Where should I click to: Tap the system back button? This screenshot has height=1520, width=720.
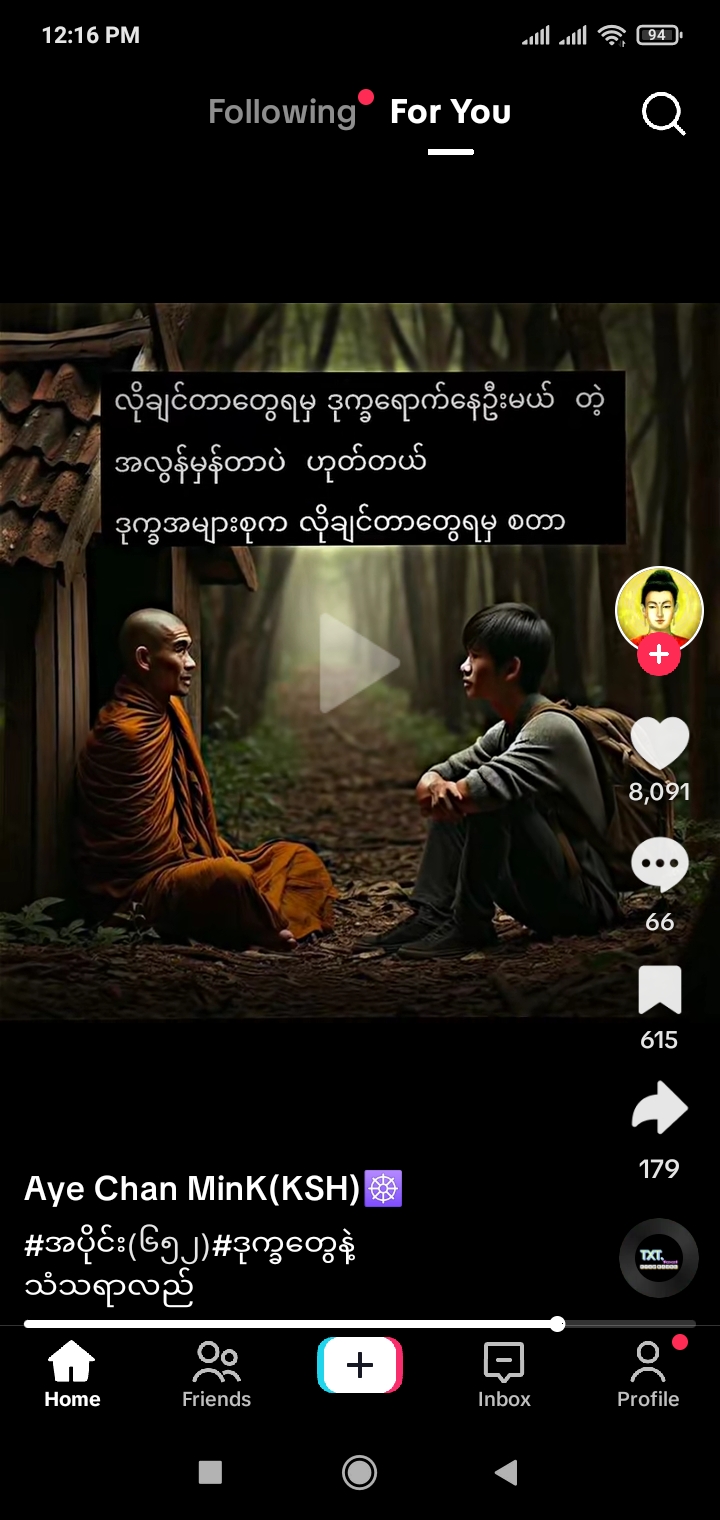coord(507,1472)
